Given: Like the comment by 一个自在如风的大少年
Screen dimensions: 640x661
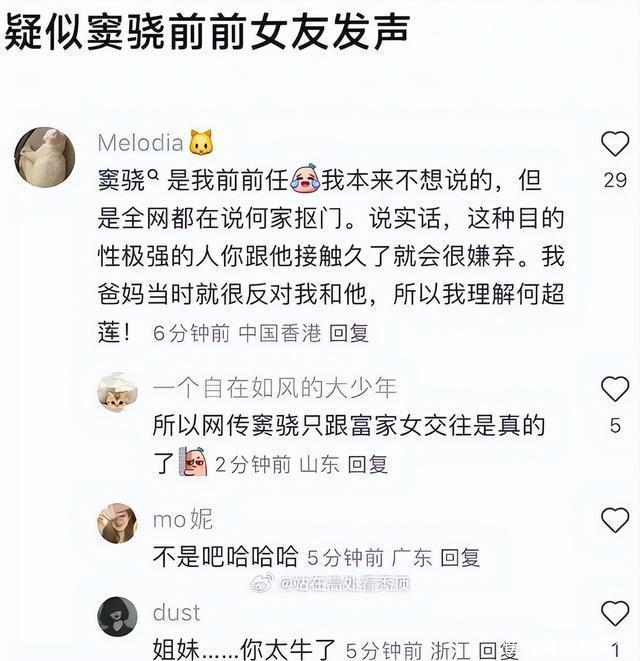Looking at the screenshot, I should point(615,390).
